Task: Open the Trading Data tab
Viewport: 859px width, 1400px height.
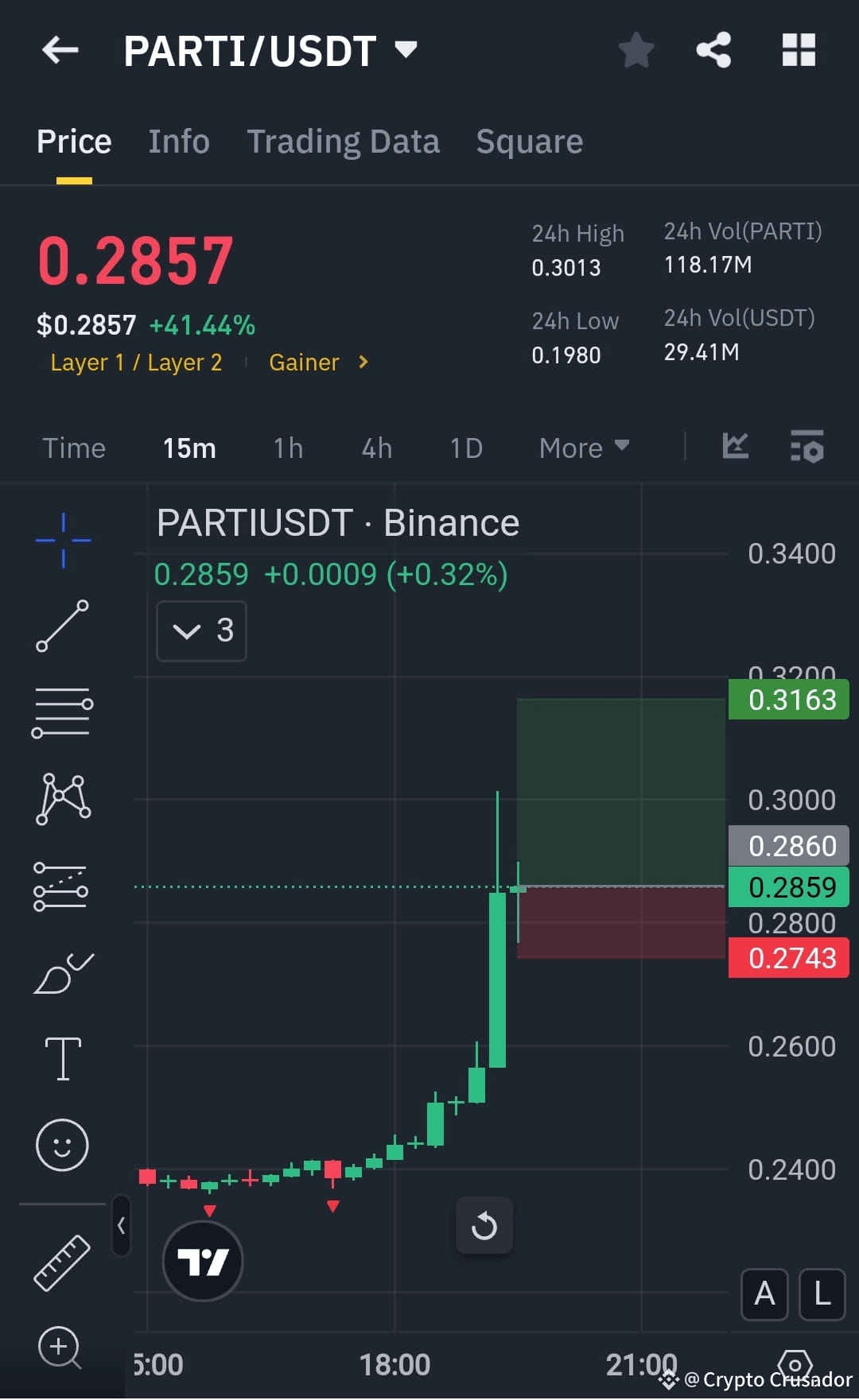Action: (344, 141)
